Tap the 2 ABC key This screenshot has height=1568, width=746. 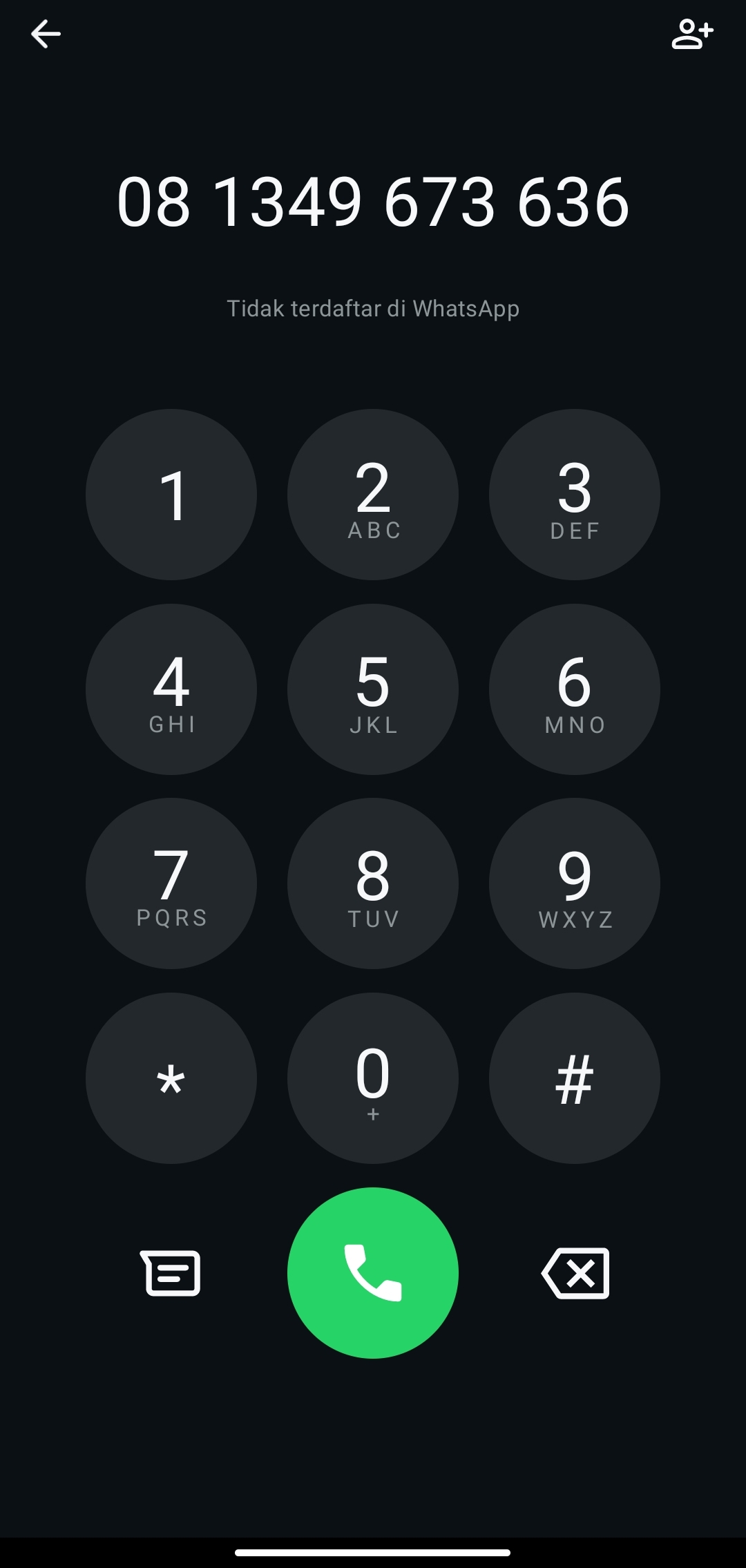[373, 495]
